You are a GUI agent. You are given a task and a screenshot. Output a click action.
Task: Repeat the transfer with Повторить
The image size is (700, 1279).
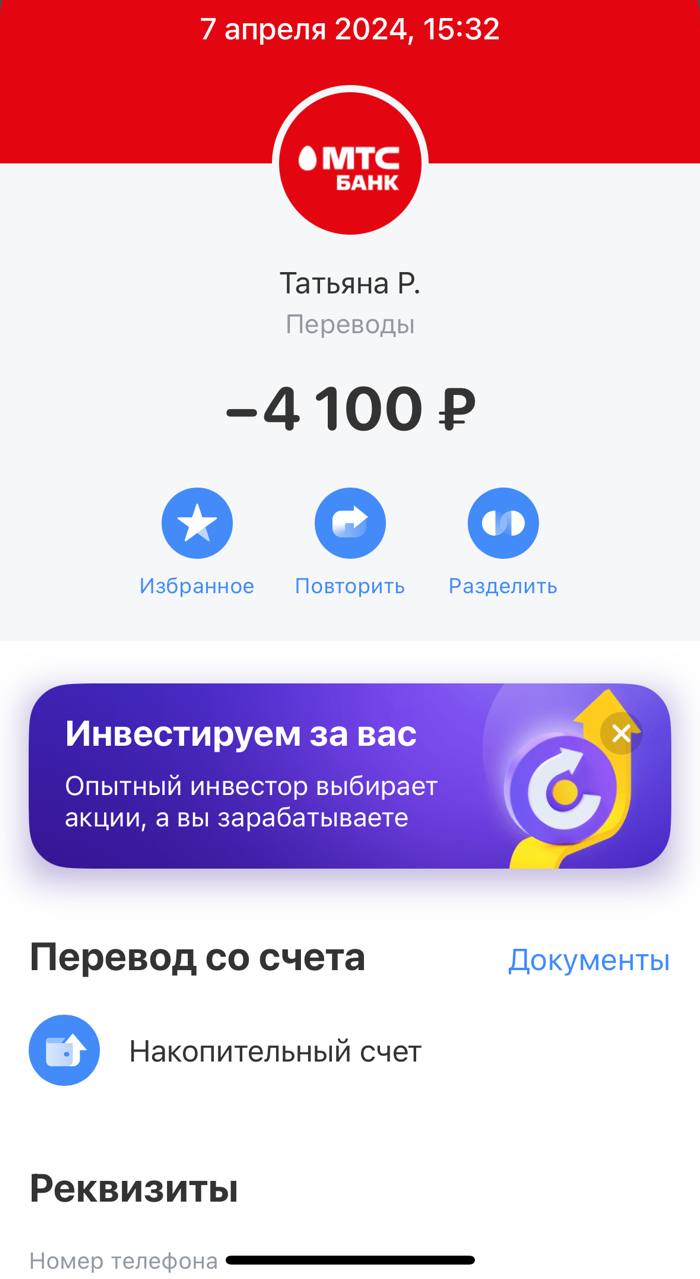(x=350, y=523)
